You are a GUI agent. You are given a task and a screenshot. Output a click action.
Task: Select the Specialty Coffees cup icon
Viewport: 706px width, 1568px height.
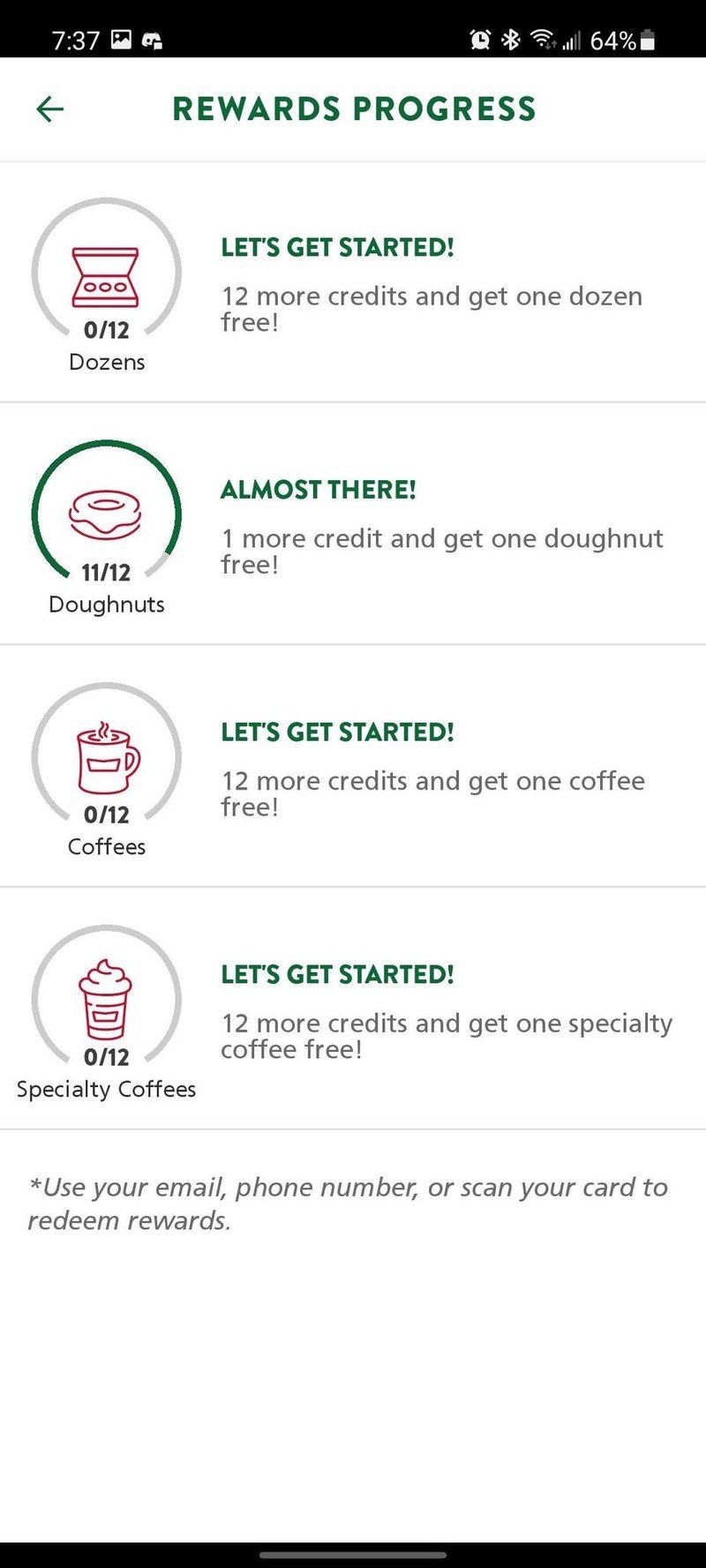tap(106, 997)
